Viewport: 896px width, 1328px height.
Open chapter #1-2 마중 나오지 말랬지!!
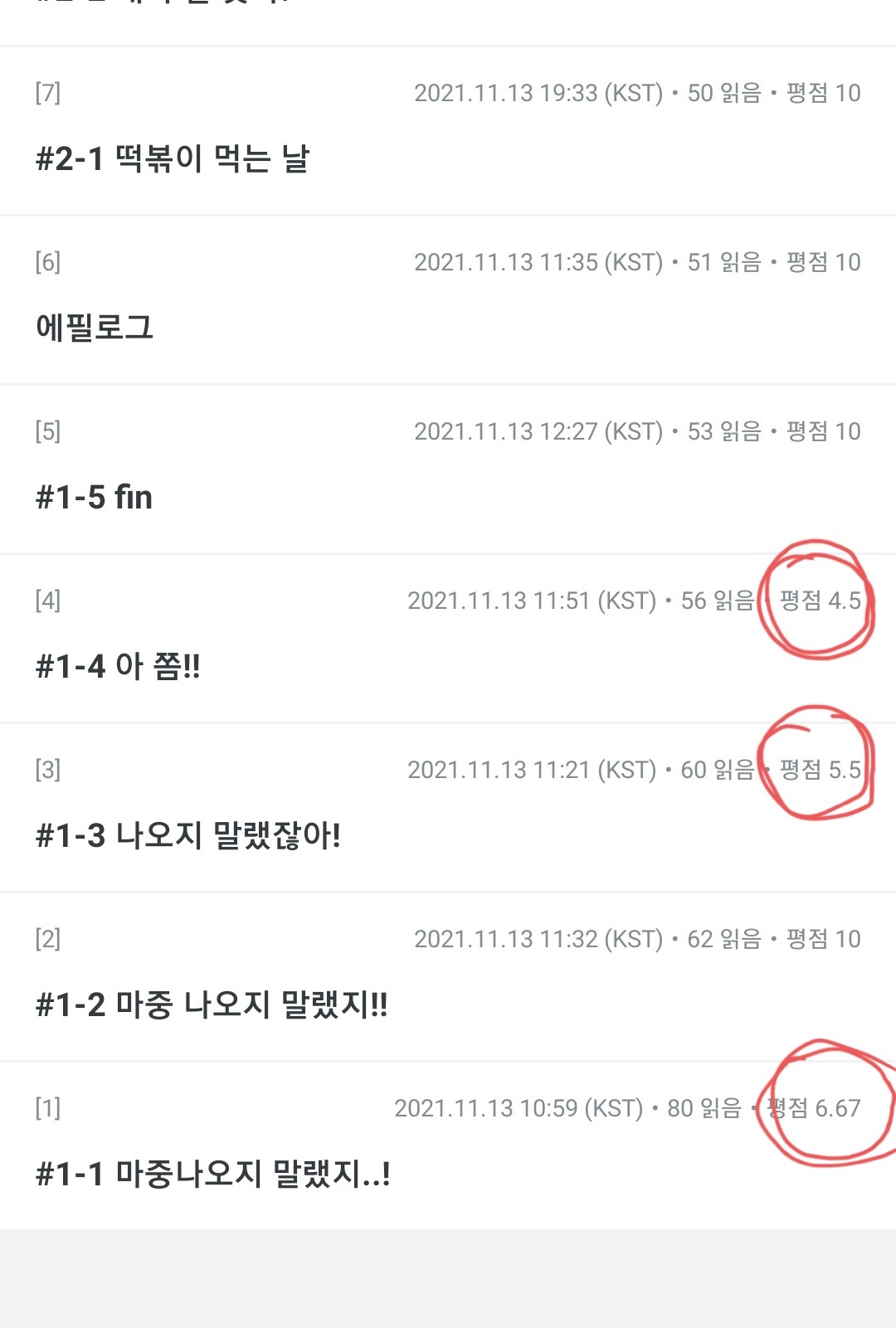(212, 1005)
